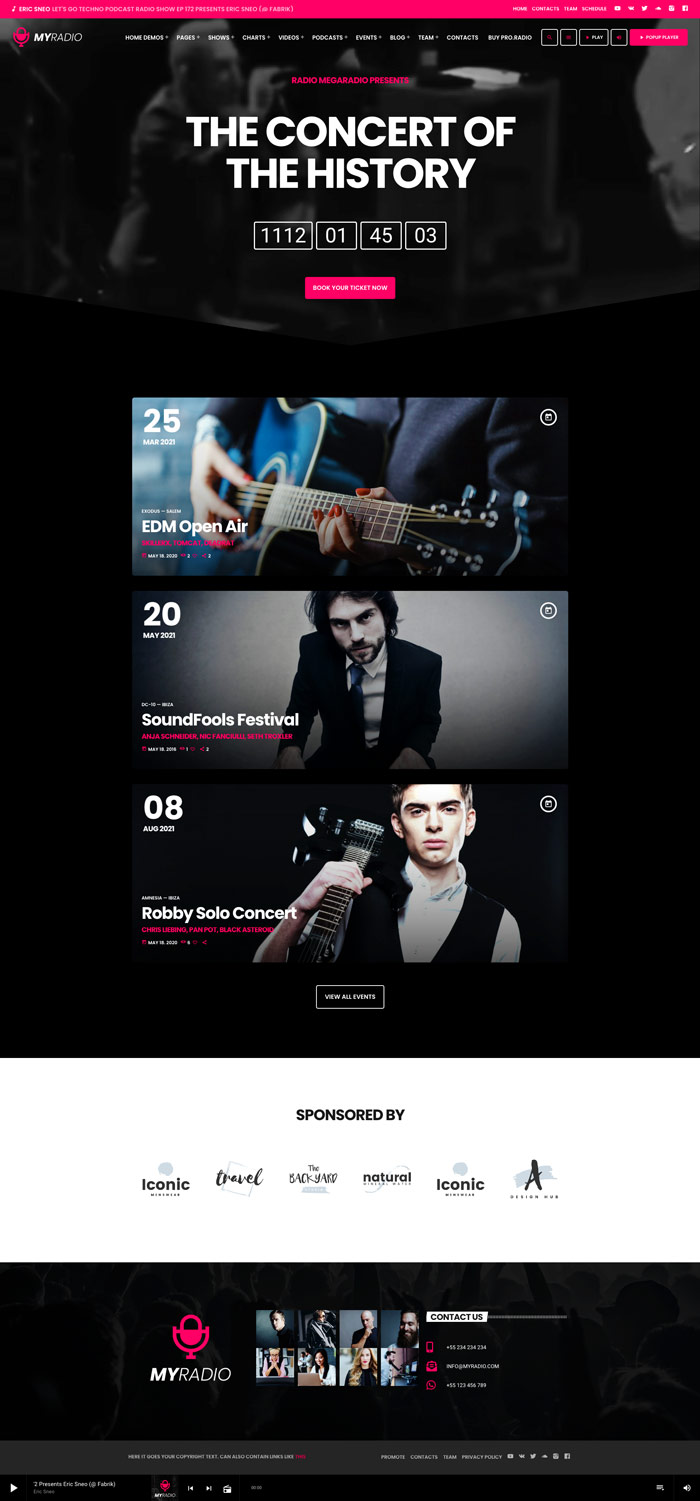
Task: Book your ticket now
Action: click(x=350, y=288)
